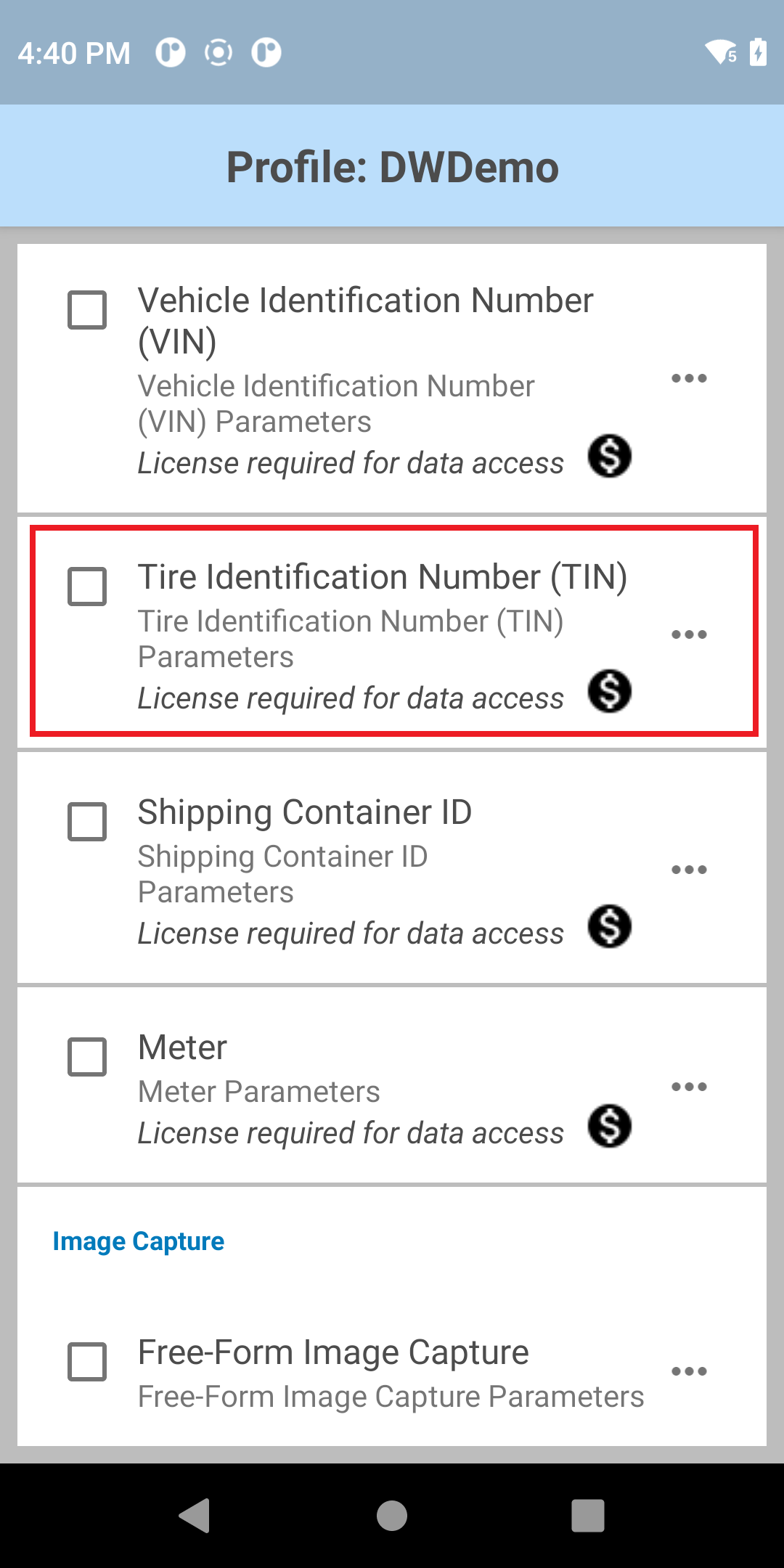Open the Shipping Container ID three-dot parameters

click(689, 870)
